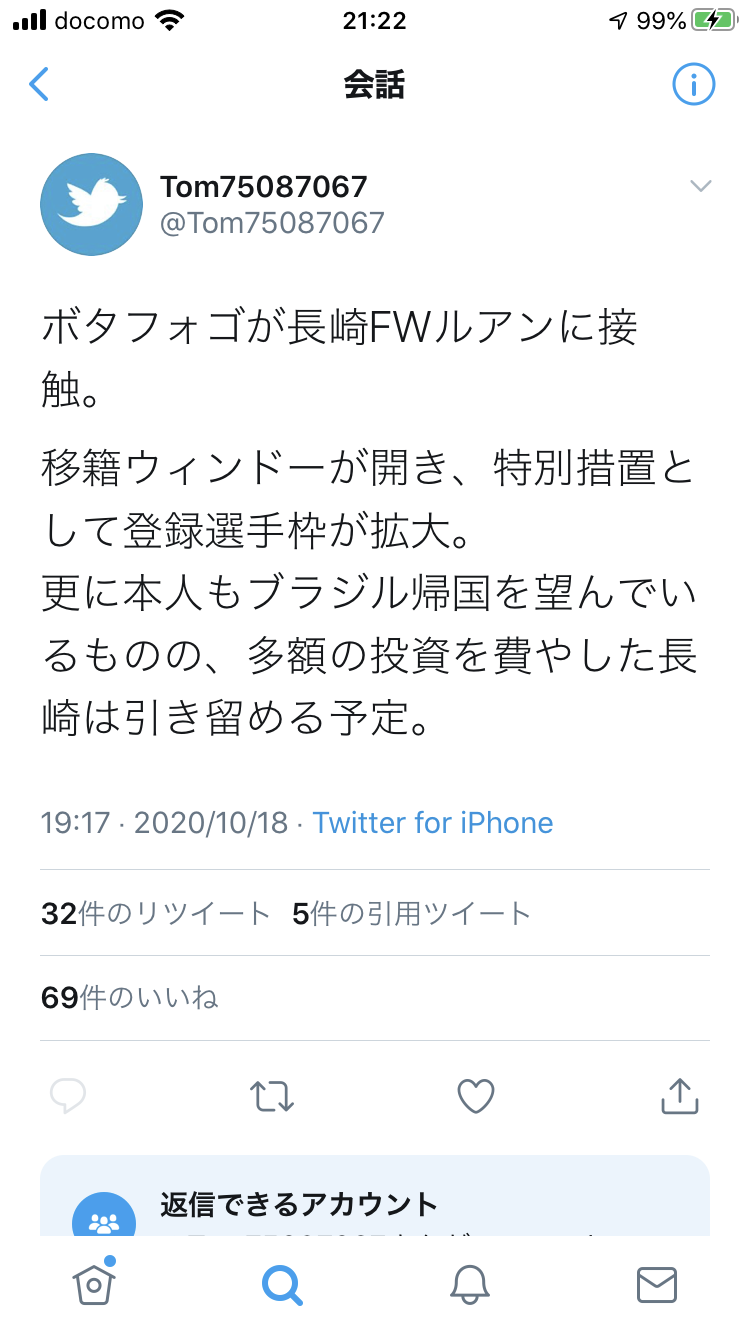The image size is (750, 1334).
Task: View the 69 likes list
Action: (130, 997)
